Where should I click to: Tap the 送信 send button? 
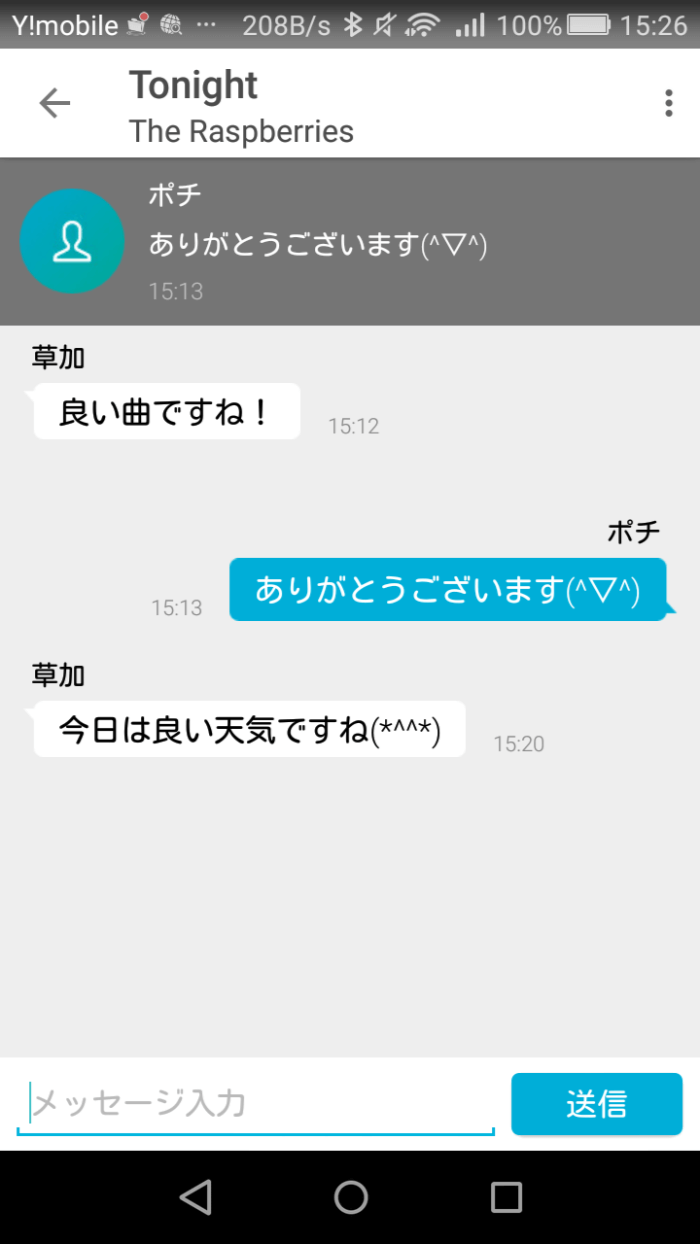596,1104
